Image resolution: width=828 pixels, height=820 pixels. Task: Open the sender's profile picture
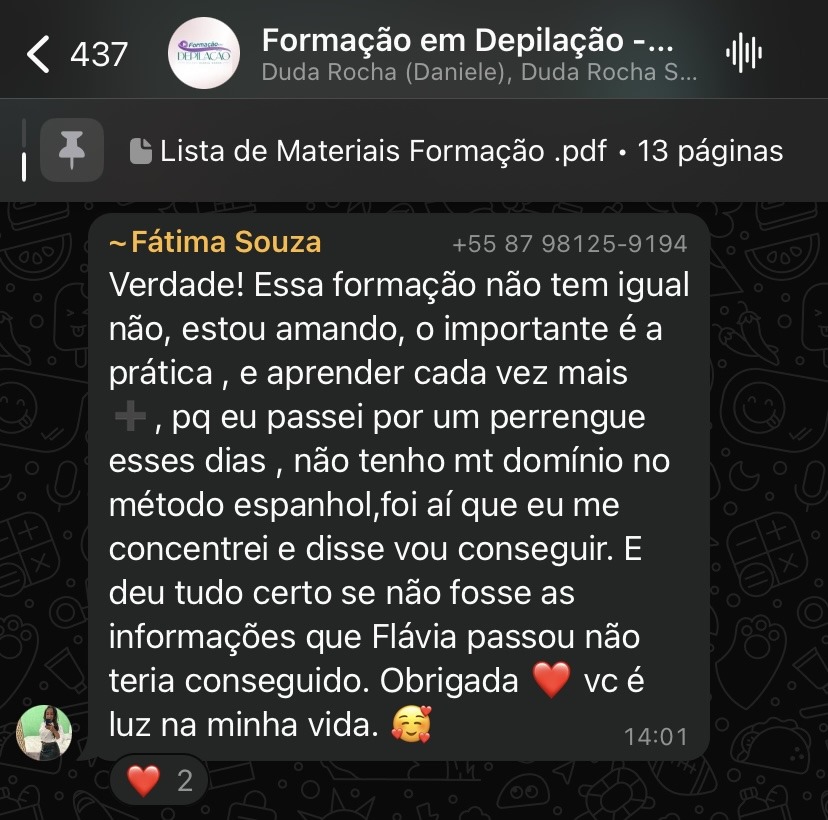[45, 732]
